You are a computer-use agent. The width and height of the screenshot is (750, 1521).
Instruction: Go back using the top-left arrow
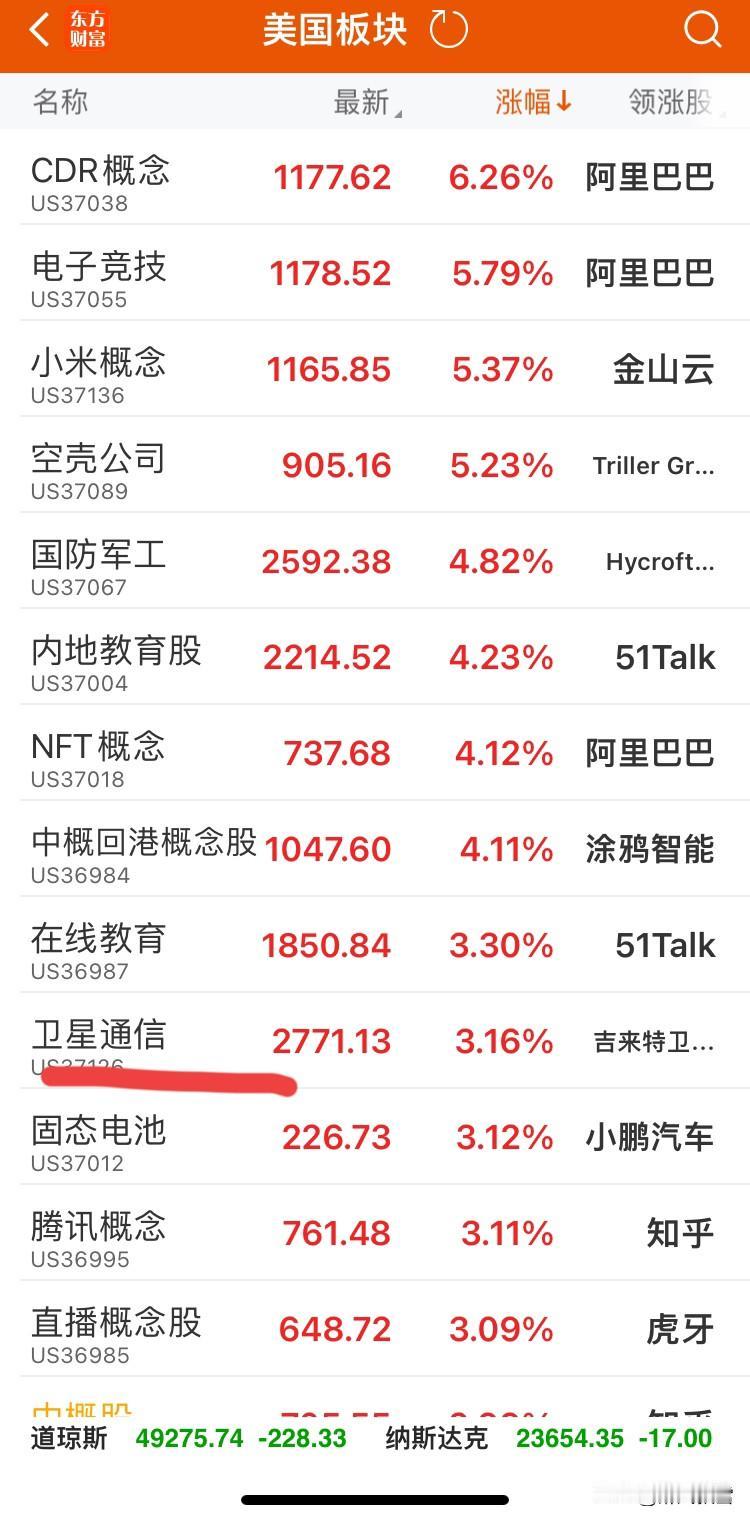click(x=39, y=30)
